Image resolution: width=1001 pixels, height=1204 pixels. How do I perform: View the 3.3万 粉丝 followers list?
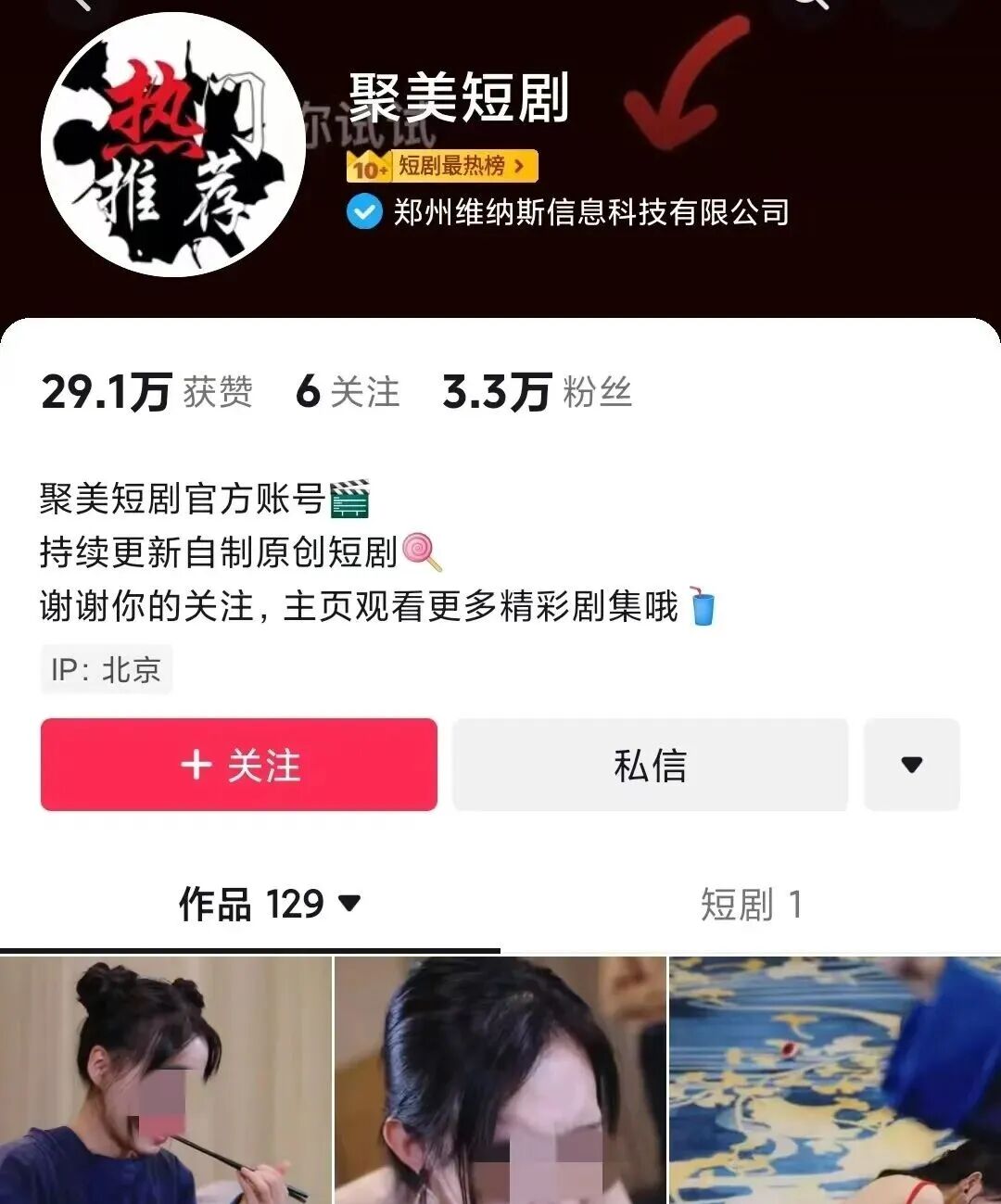pyautogui.click(x=537, y=392)
